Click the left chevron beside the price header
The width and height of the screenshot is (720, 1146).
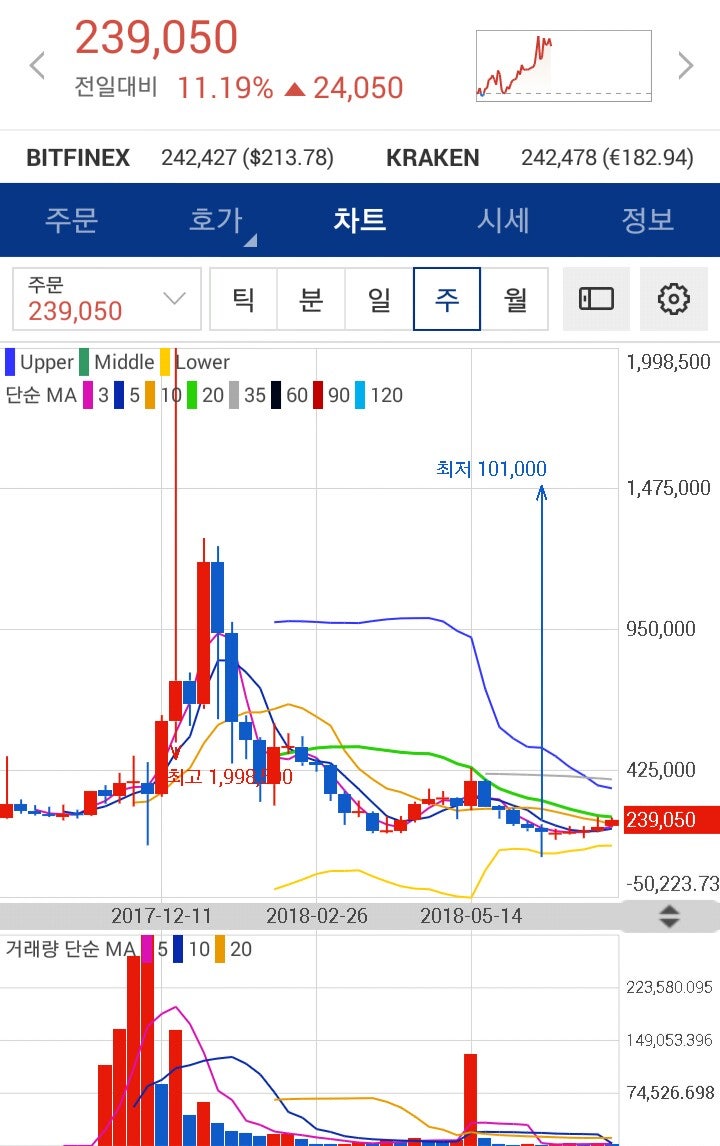click(x=36, y=64)
